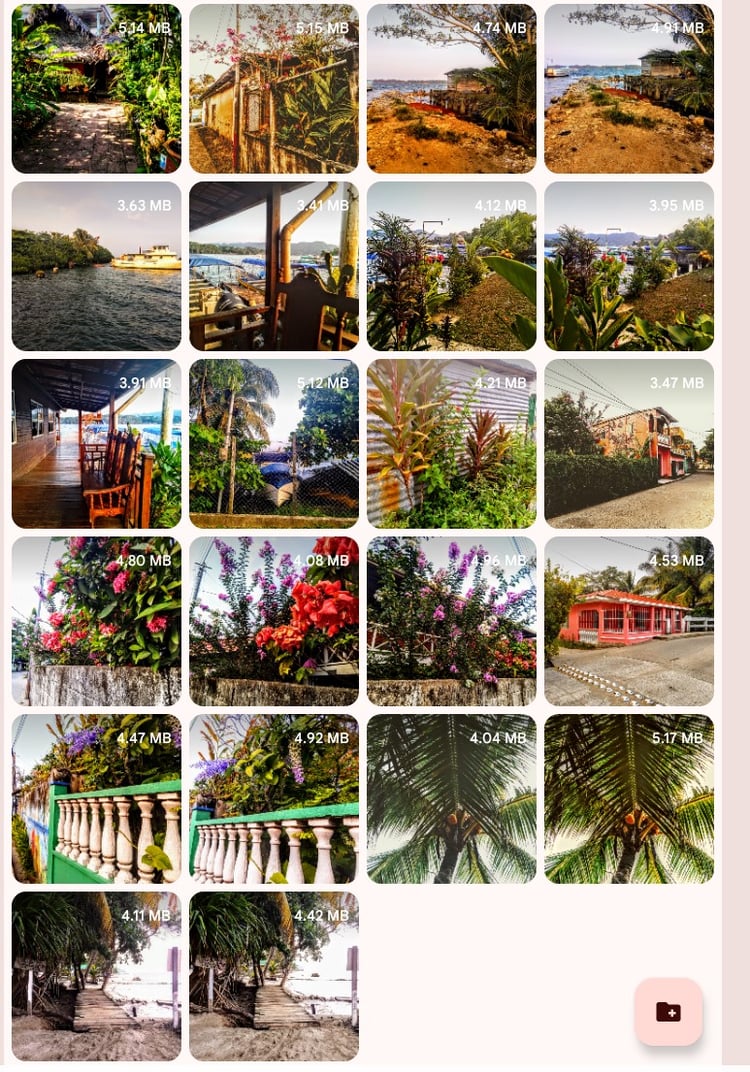This screenshot has height=1072, width=750.
Task: View the 5.17 MB palm fronds photo
Action: click(629, 798)
